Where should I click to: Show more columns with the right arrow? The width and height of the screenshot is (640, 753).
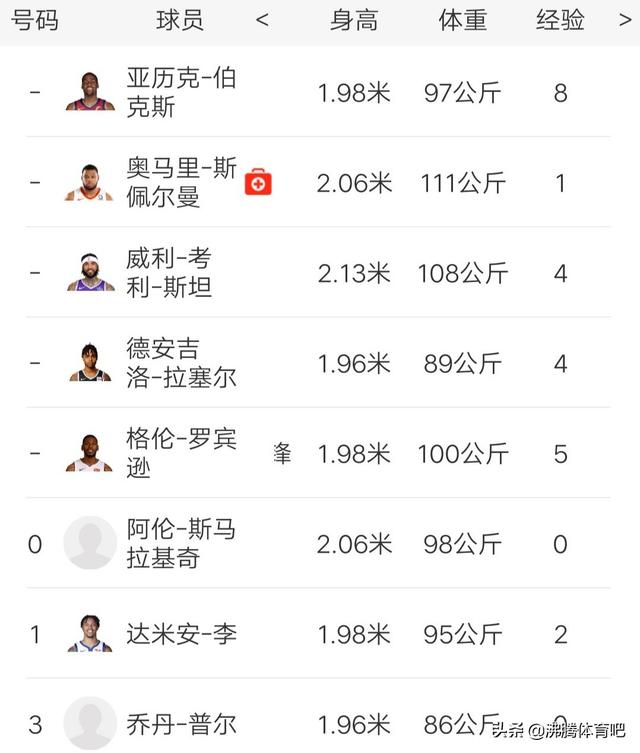625,20
